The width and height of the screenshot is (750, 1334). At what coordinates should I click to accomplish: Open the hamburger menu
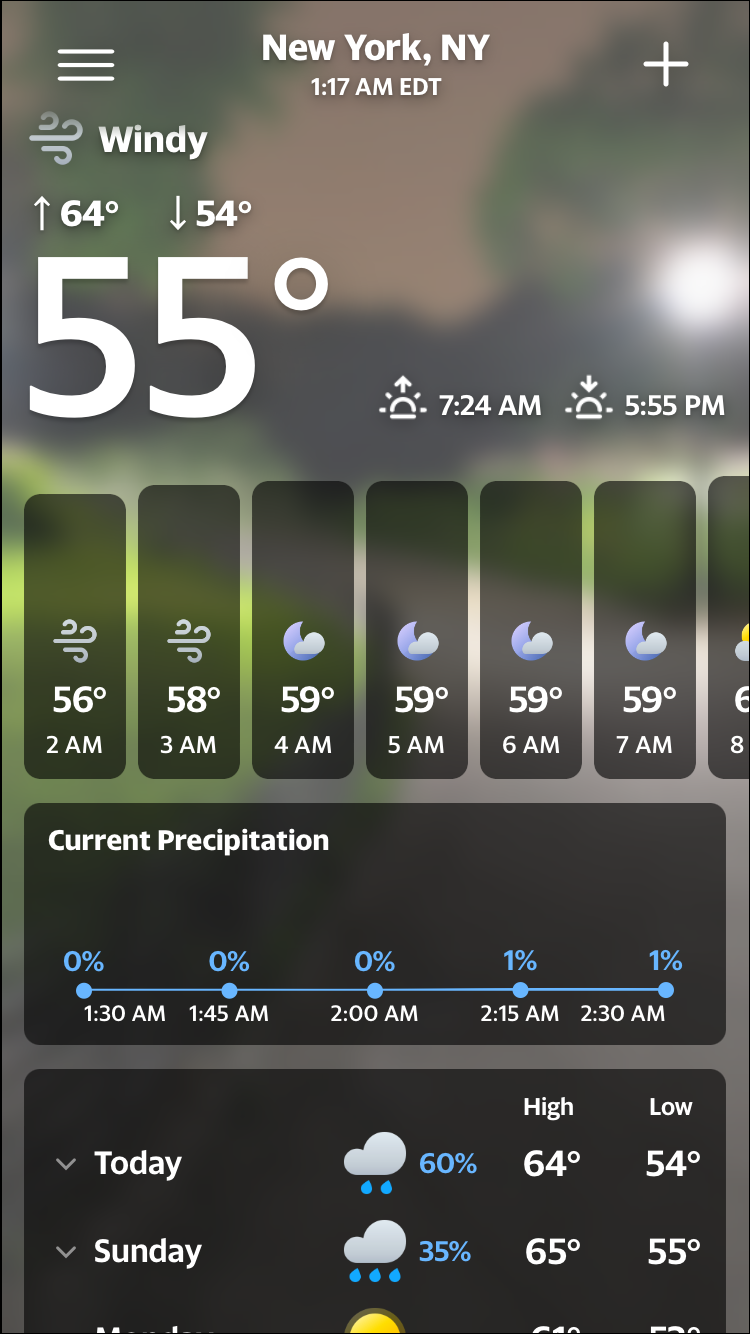pos(86,65)
